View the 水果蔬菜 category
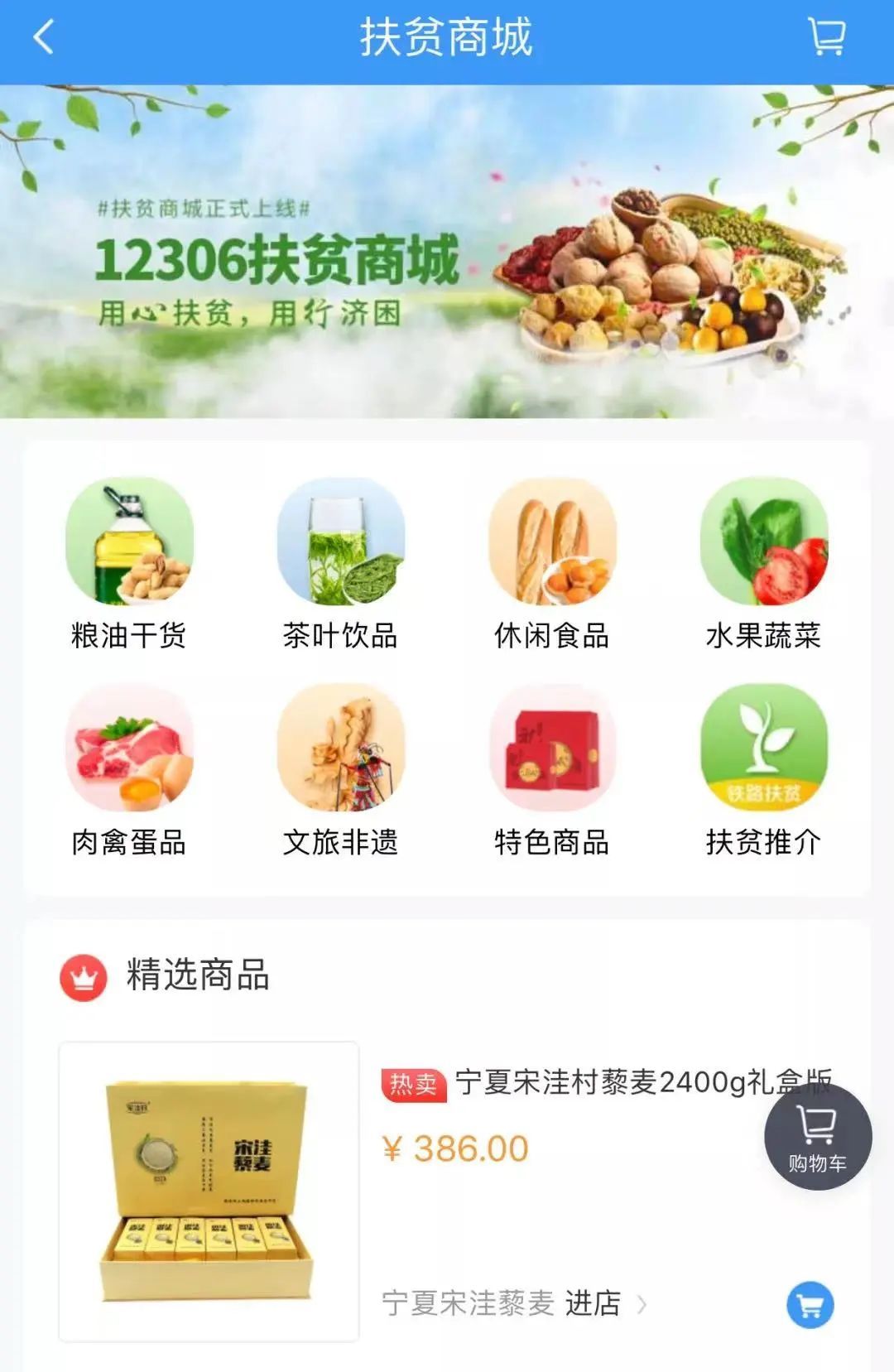 click(763, 563)
